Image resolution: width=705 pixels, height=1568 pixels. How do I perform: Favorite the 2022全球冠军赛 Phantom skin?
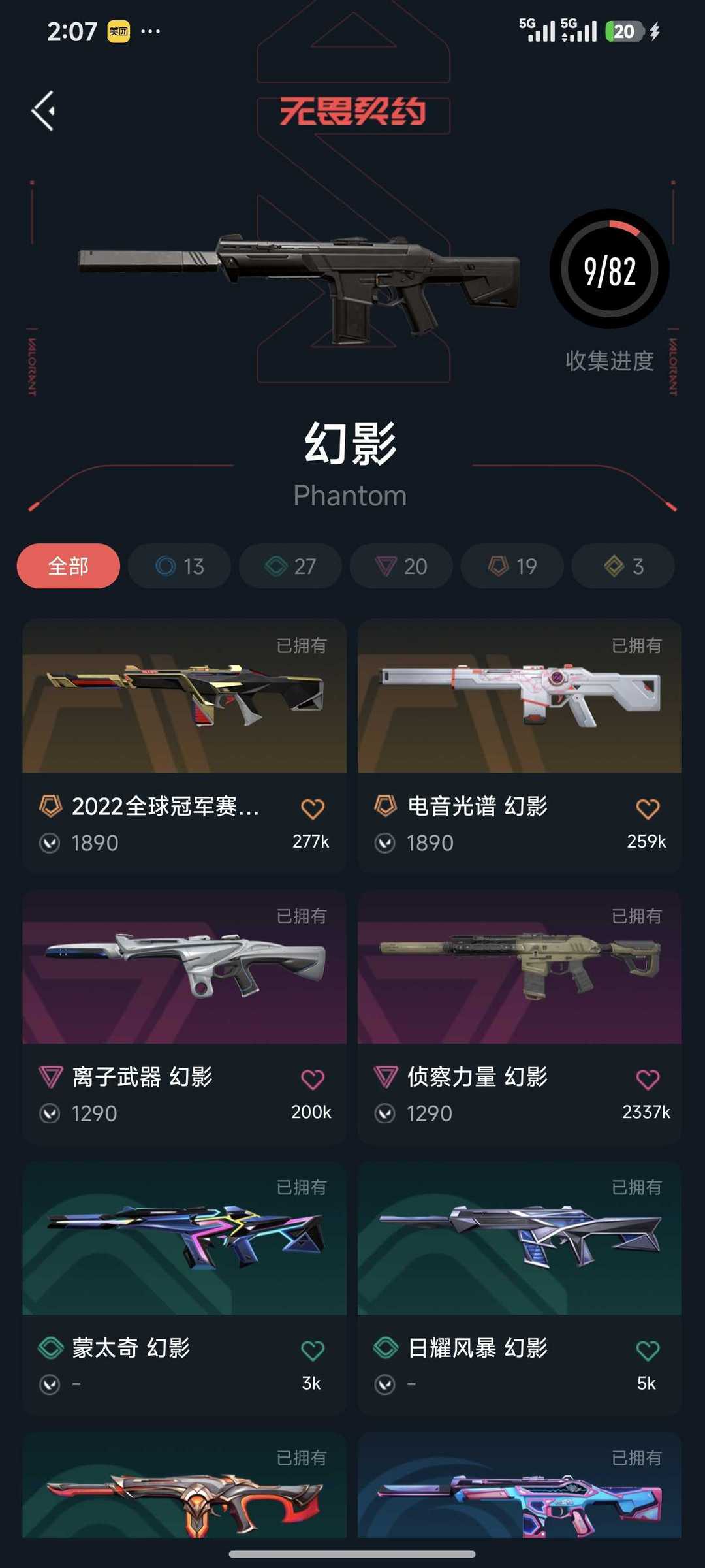tap(313, 808)
